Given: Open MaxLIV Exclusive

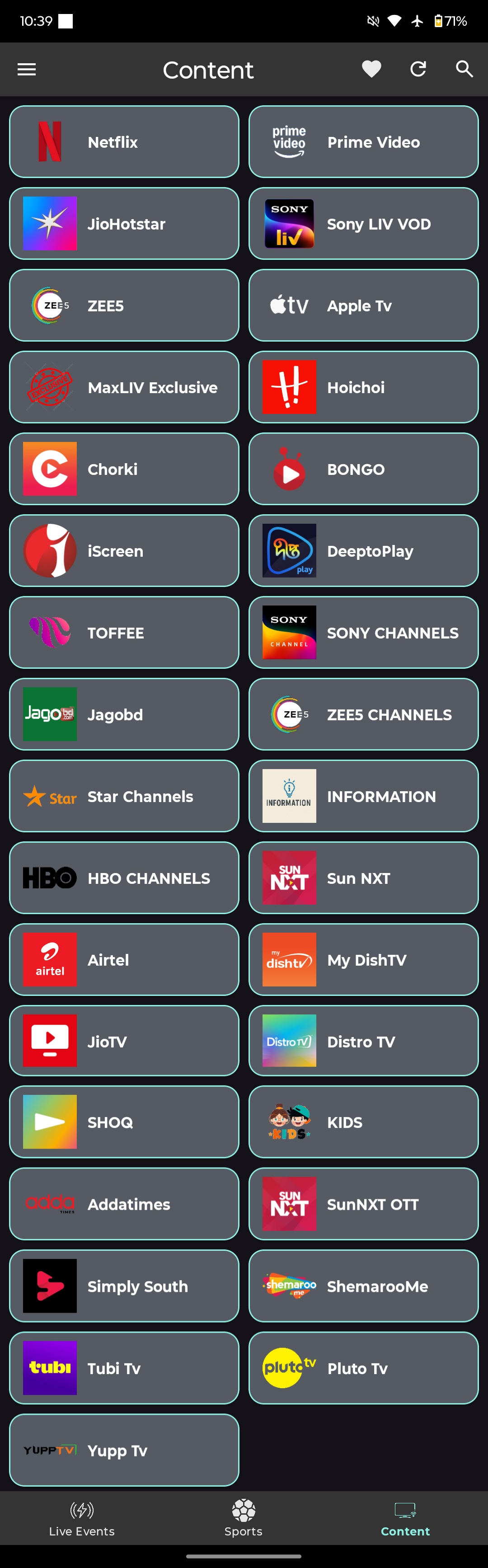Looking at the screenshot, I should tap(124, 387).
